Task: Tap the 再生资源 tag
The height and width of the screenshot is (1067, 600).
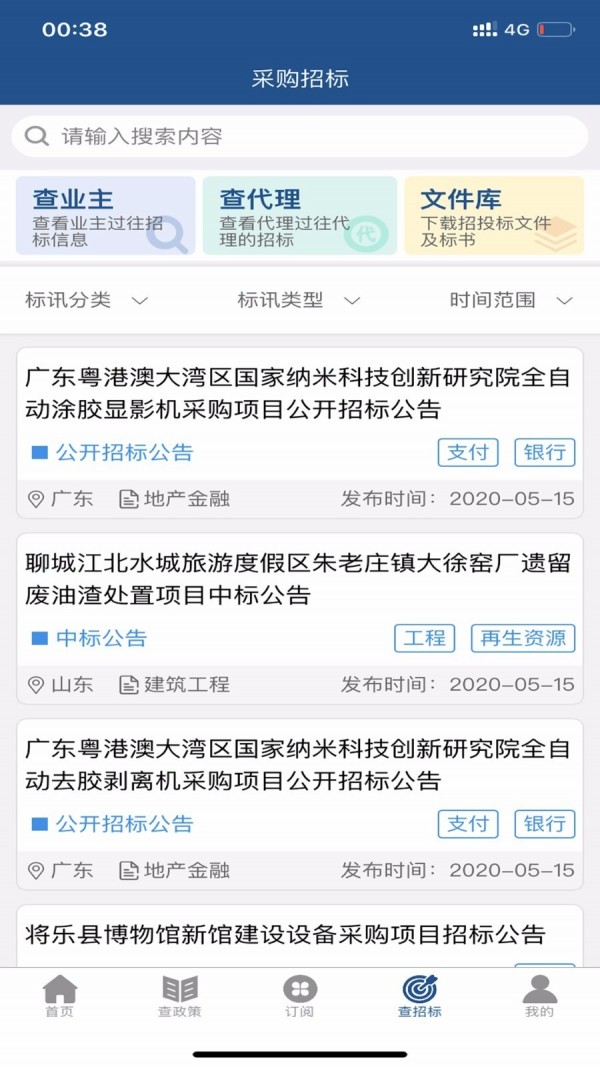Action: pos(523,638)
